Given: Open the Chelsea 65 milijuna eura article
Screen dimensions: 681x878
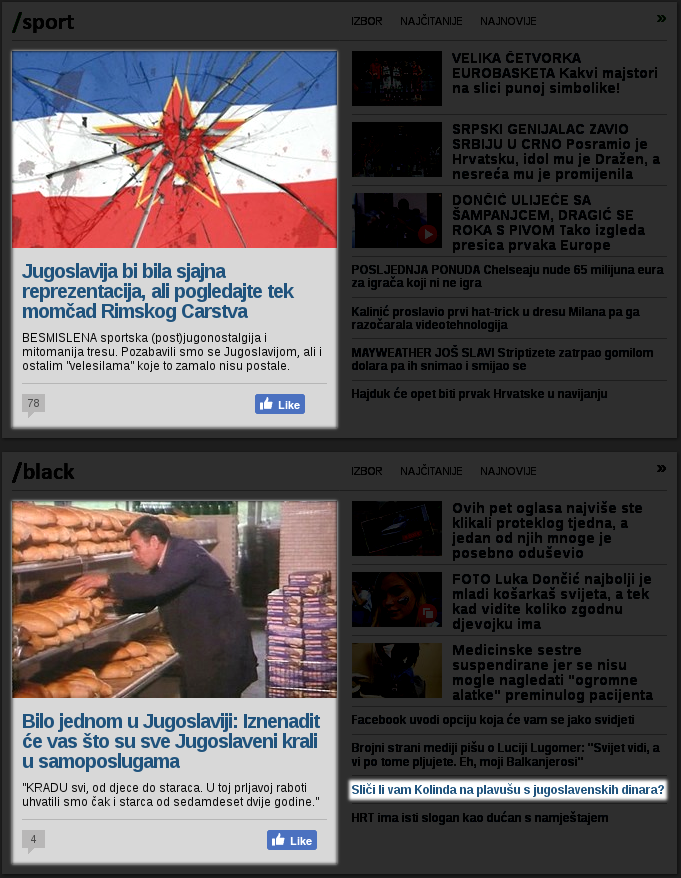Looking at the screenshot, I should (507, 276).
